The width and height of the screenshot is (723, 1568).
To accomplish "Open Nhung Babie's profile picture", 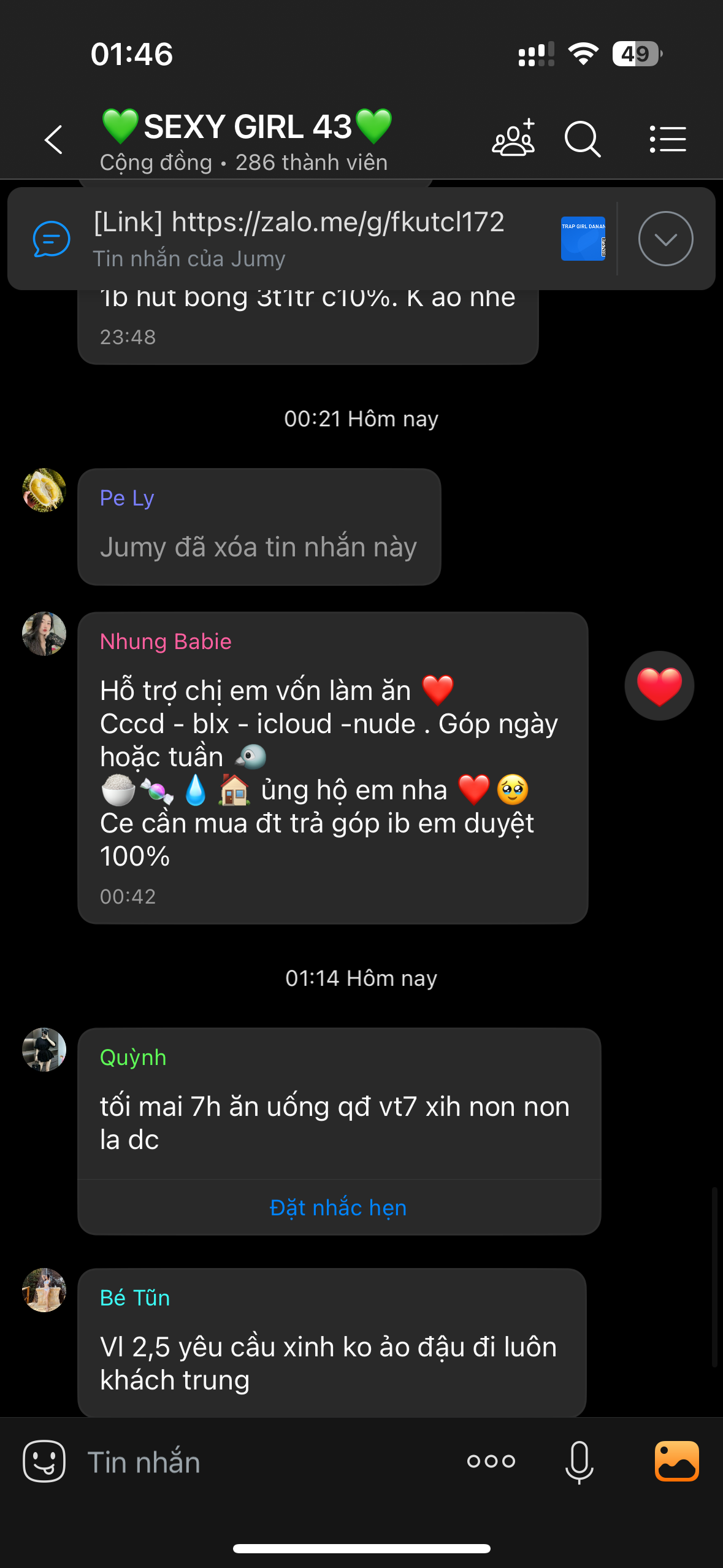I will click(44, 634).
